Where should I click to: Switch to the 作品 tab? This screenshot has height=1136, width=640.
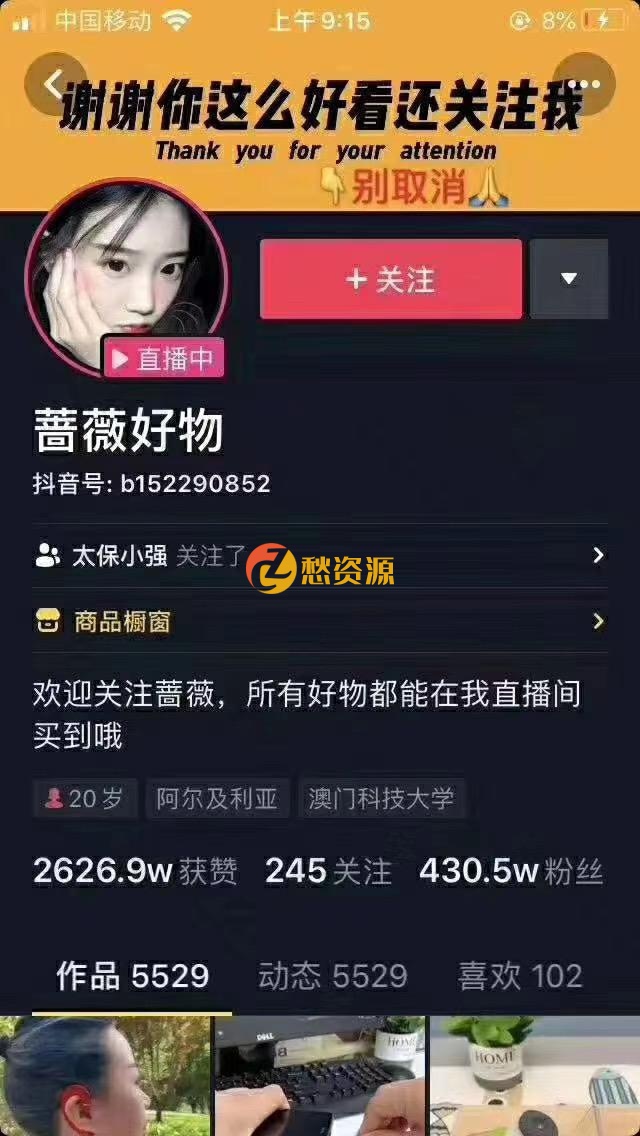coord(132,976)
